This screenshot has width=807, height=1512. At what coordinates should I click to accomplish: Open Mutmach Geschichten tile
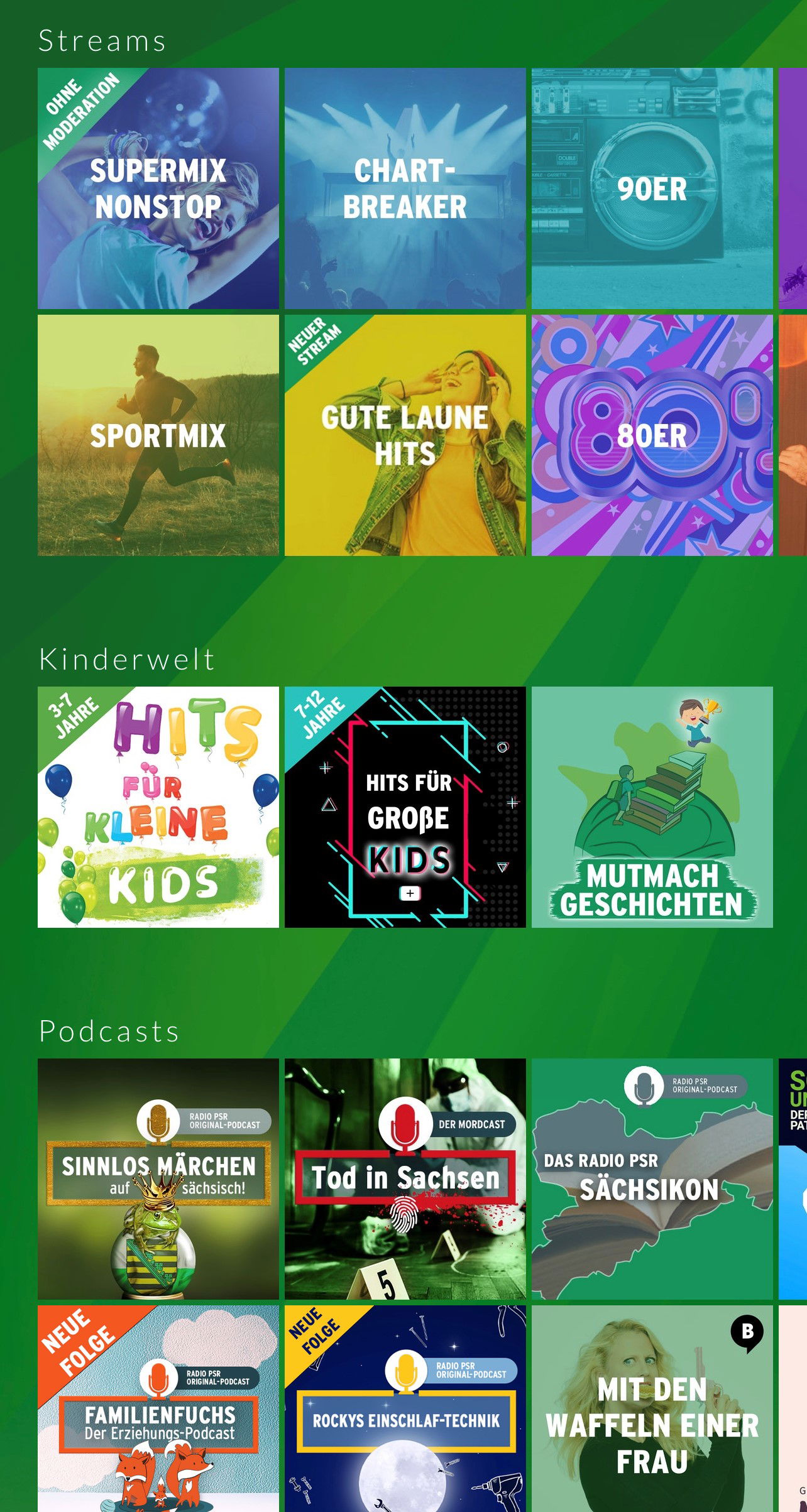click(652, 807)
